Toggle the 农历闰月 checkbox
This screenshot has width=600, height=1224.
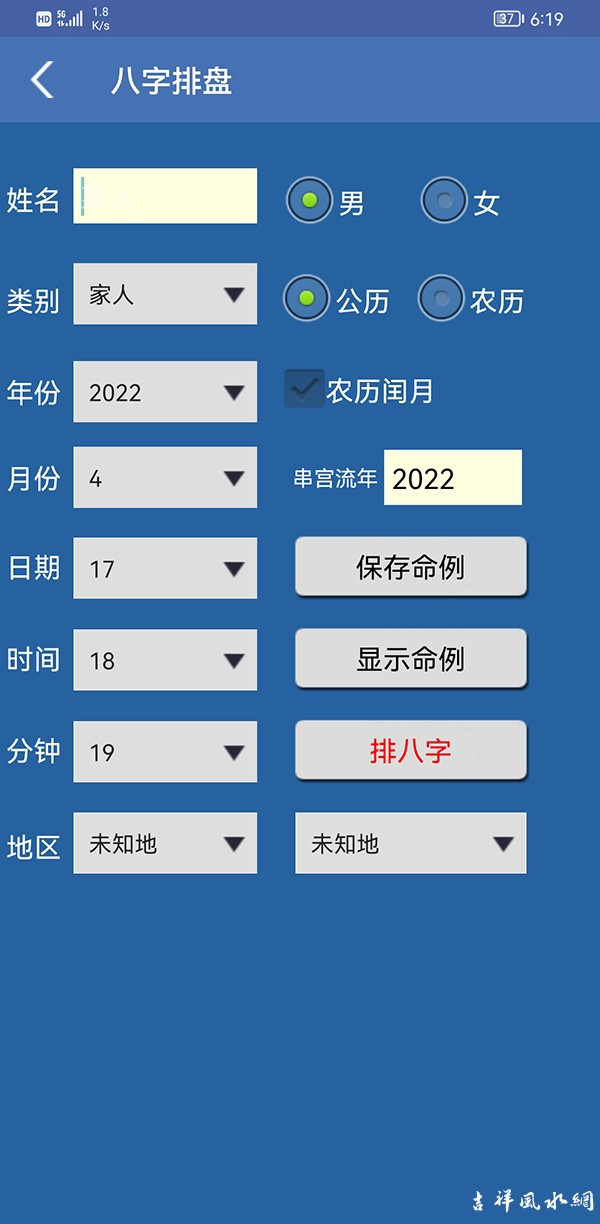[x=304, y=390]
